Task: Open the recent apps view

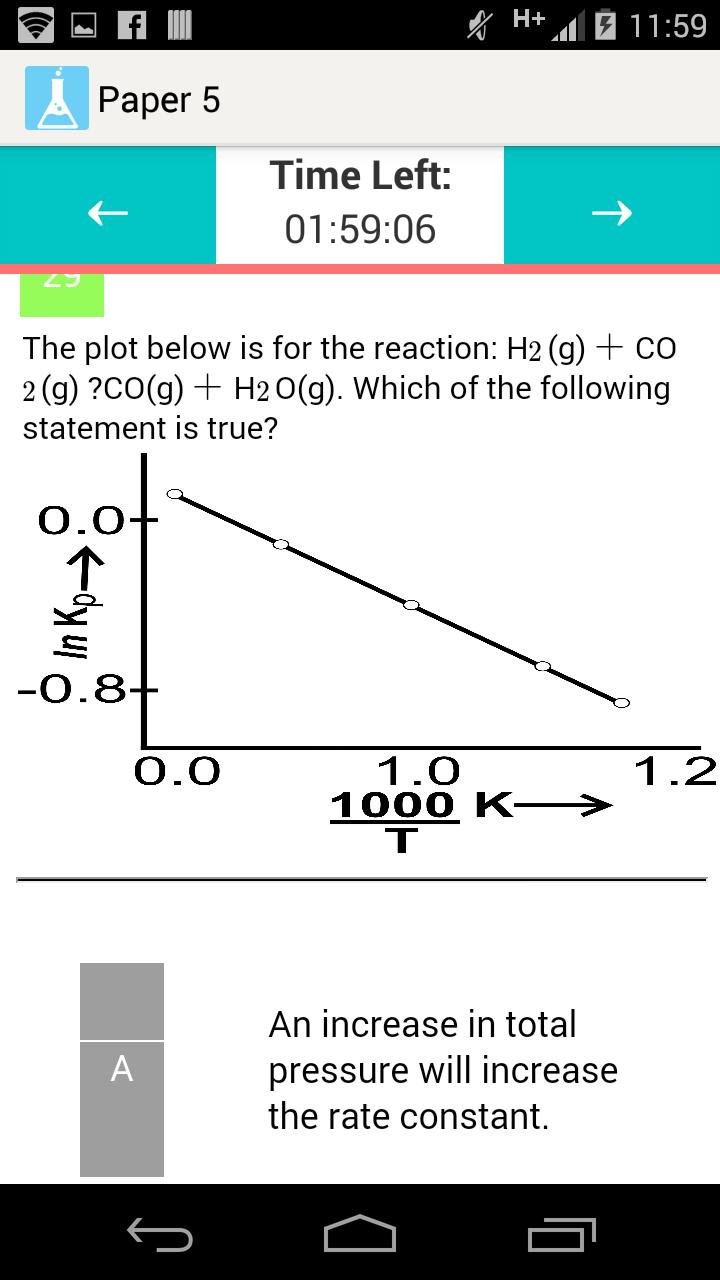Action: click(x=561, y=1234)
